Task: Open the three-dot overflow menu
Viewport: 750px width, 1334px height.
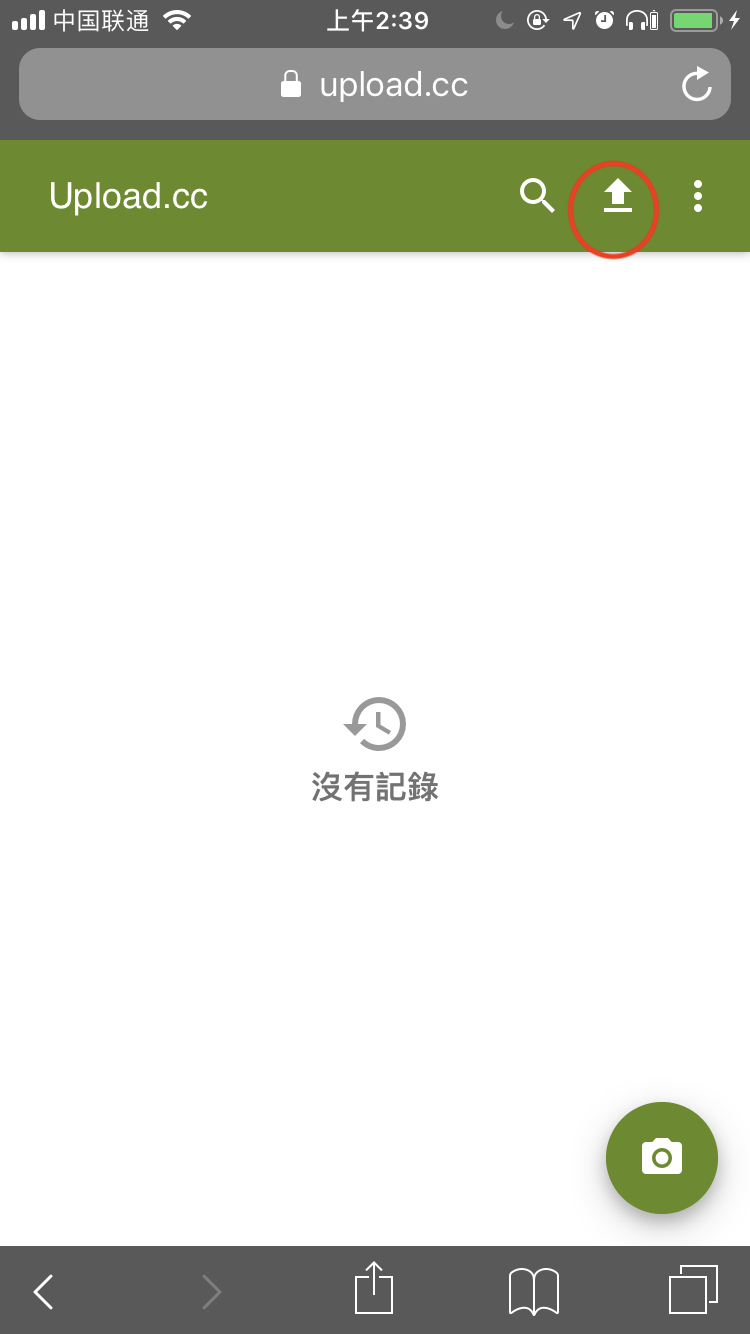Action: [x=698, y=196]
